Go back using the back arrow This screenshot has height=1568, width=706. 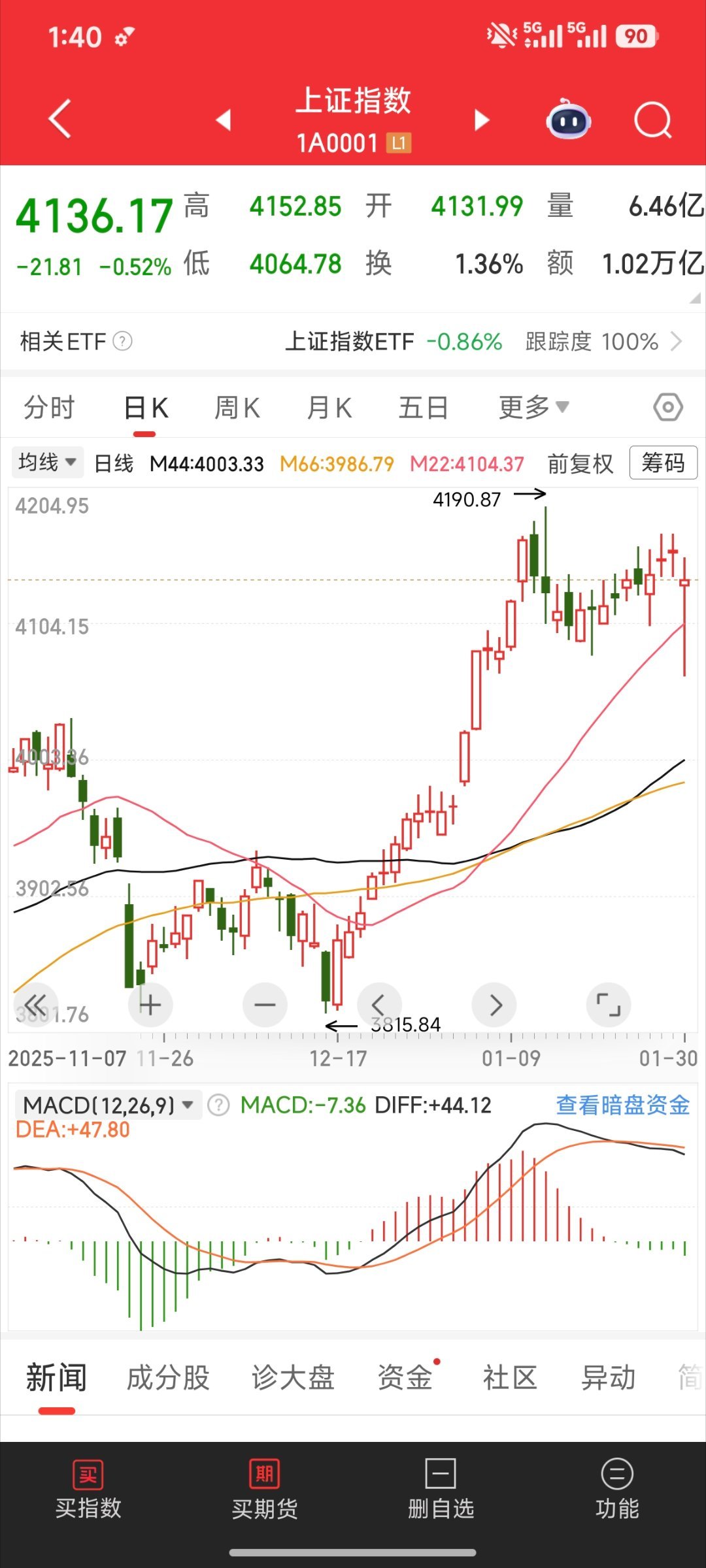[x=59, y=120]
